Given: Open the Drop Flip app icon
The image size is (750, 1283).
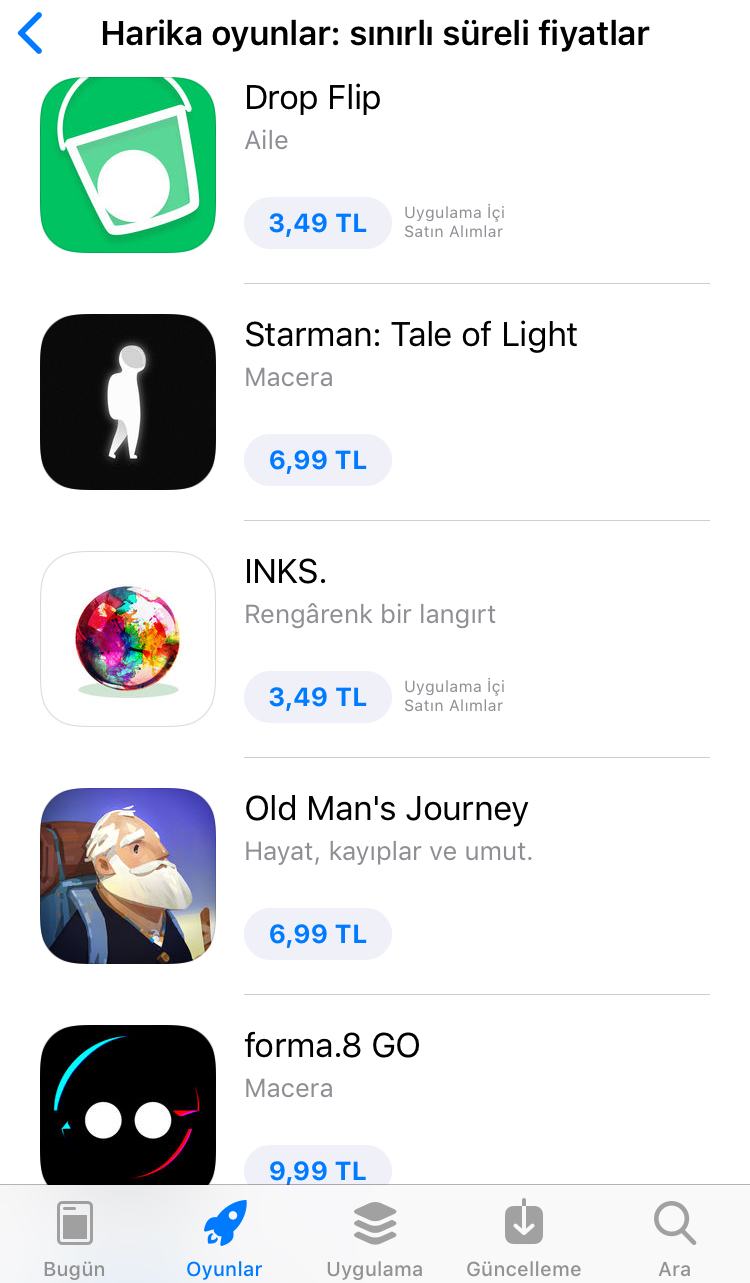Looking at the screenshot, I should [128, 165].
